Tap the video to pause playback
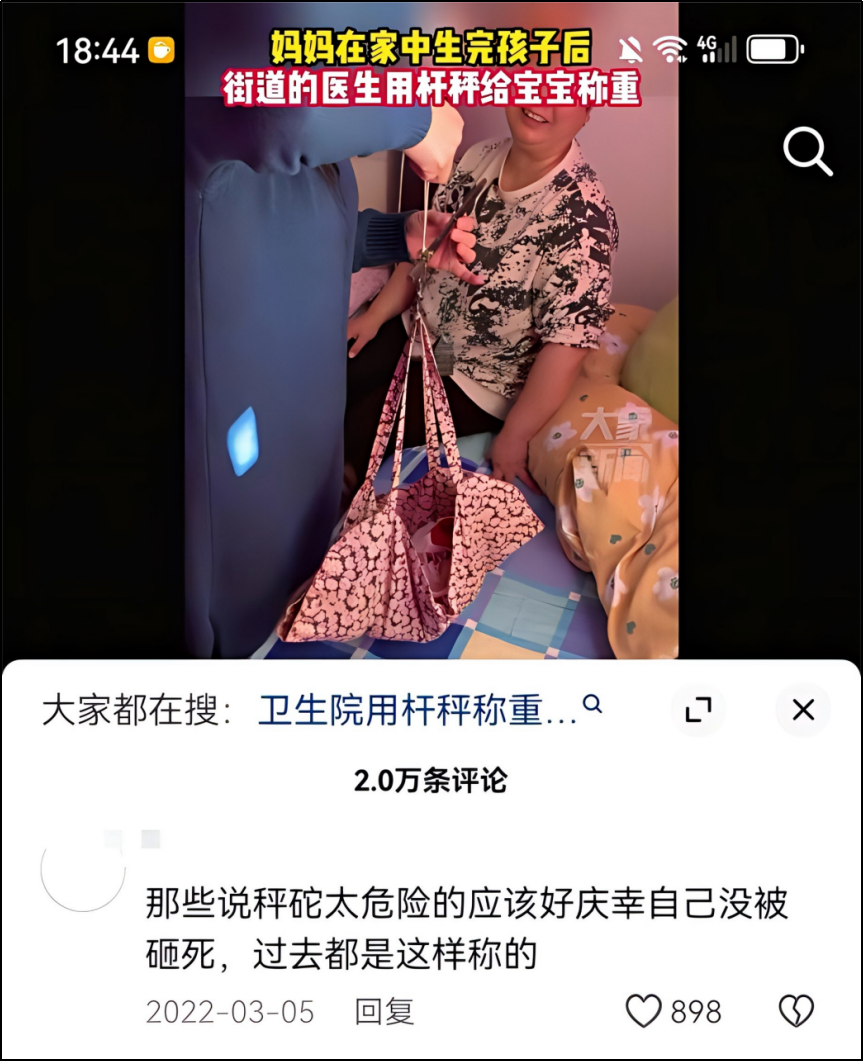Screen dimensions: 863x1061 tap(430, 400)
